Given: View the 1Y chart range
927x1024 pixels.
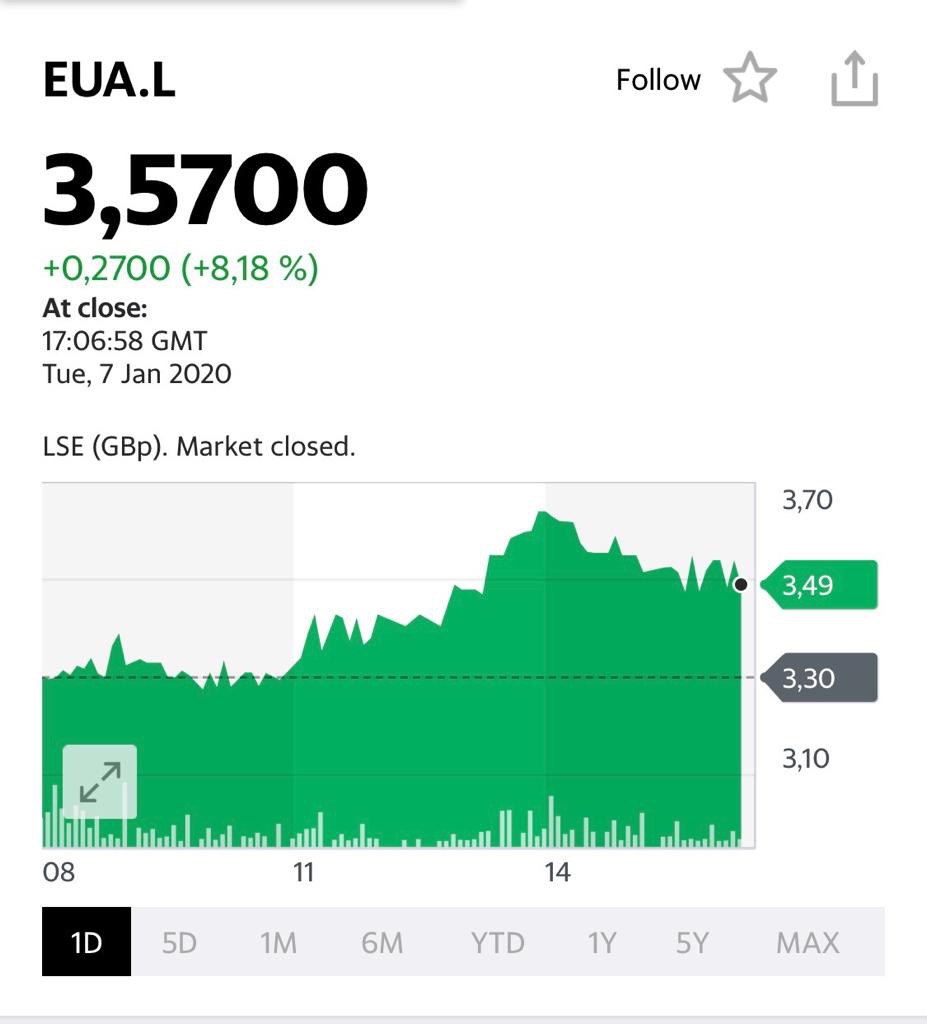Looking at the screenshot, I should 602,942.
